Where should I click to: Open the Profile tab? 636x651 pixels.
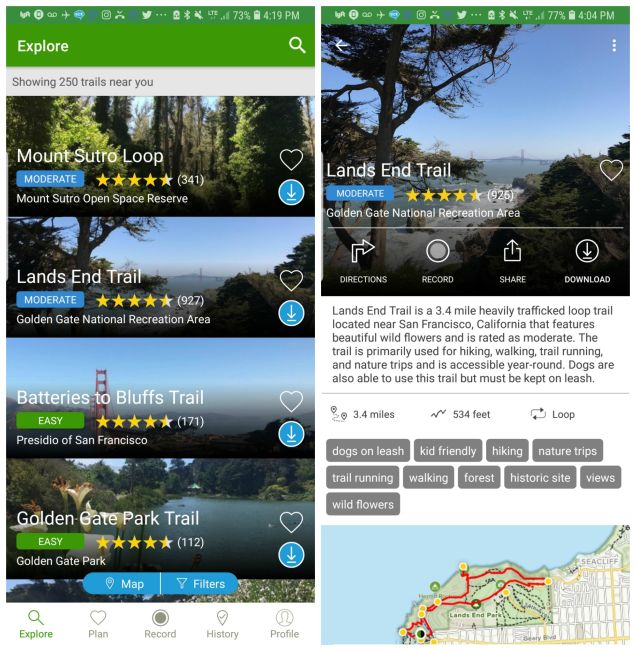click(x=284, y=625)
